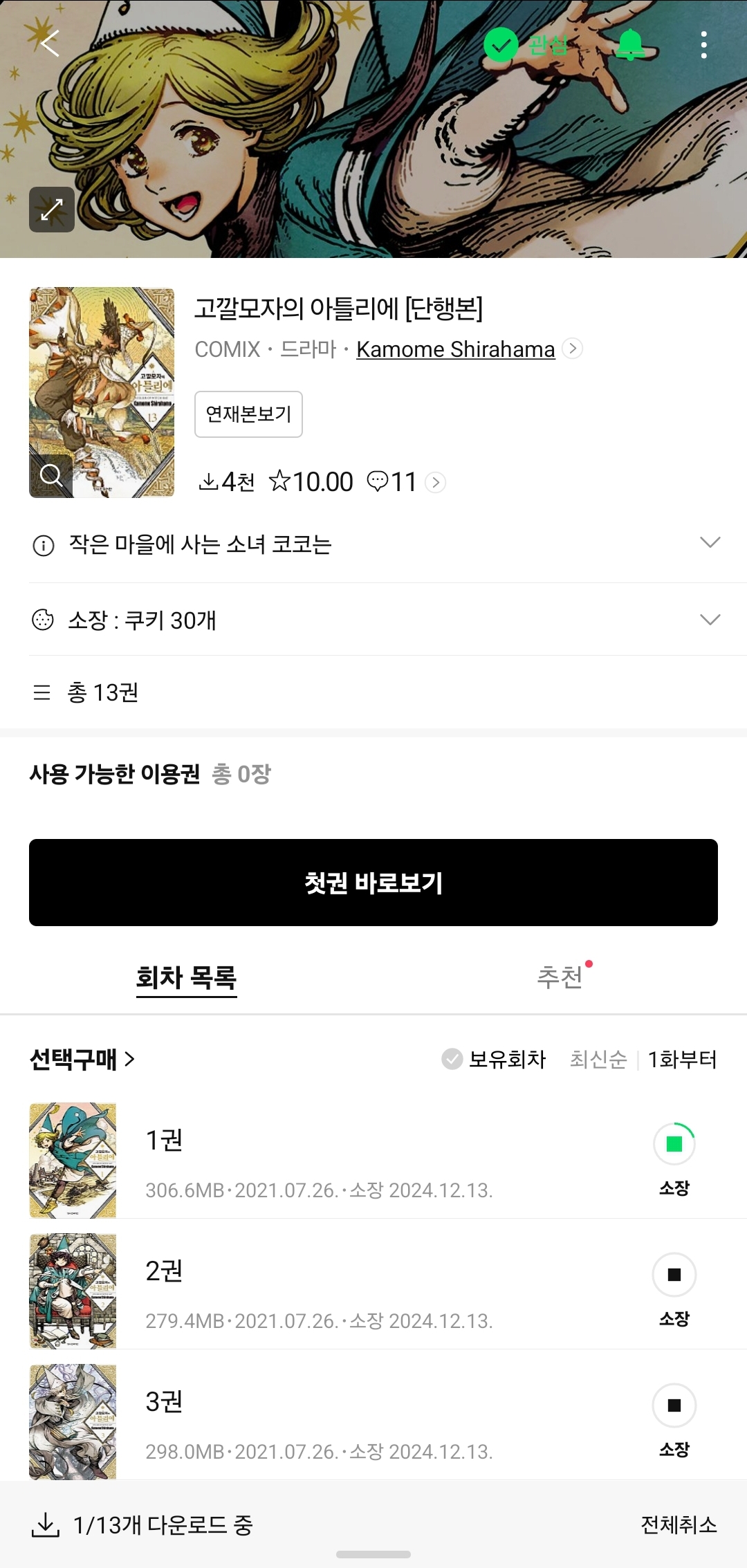Stop the download of 1권

click(674, 1144)
